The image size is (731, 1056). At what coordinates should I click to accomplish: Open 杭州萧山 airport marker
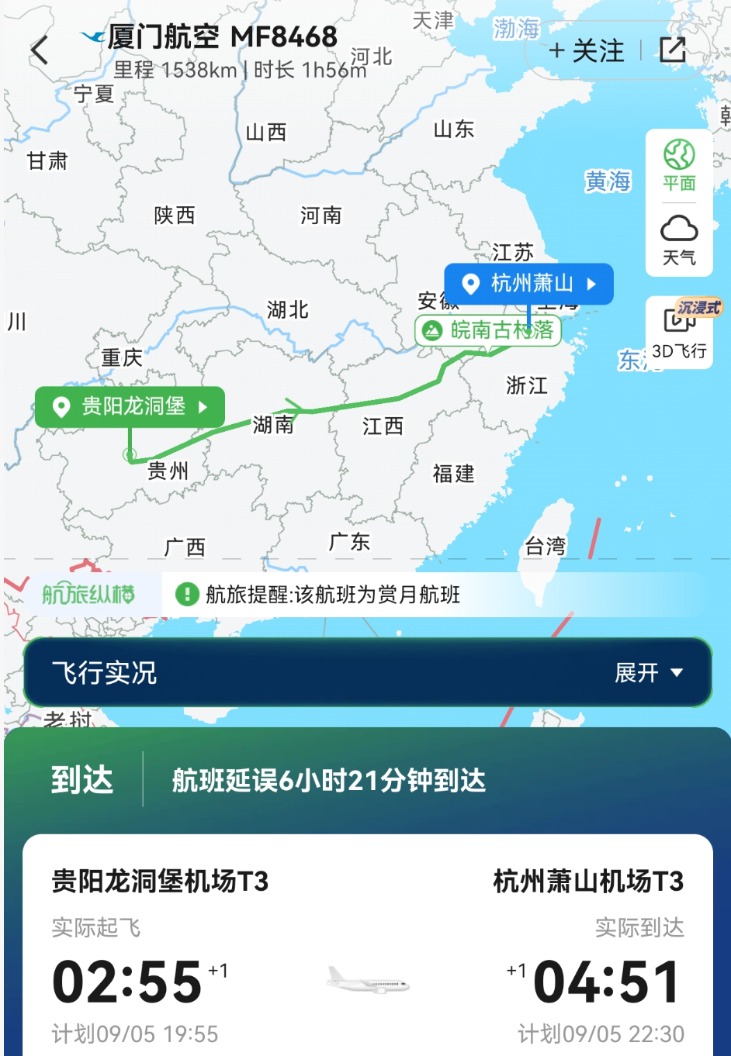pyautogui.click(x=529, y=284)
